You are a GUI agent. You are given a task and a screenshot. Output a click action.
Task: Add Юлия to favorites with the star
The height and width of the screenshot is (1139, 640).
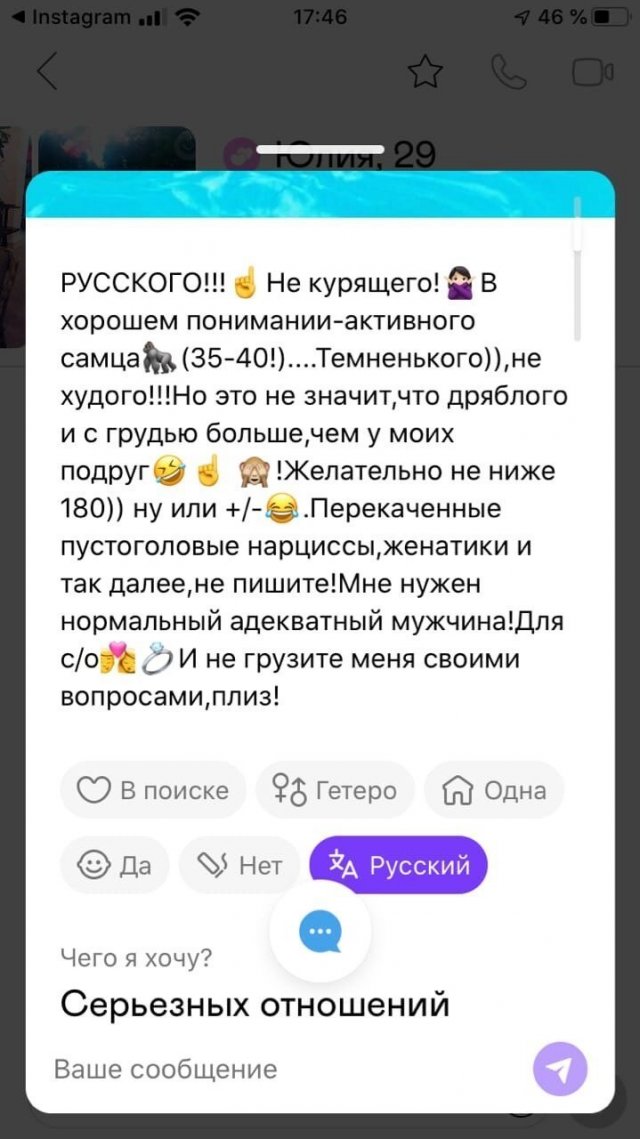(x=425, y=73)
